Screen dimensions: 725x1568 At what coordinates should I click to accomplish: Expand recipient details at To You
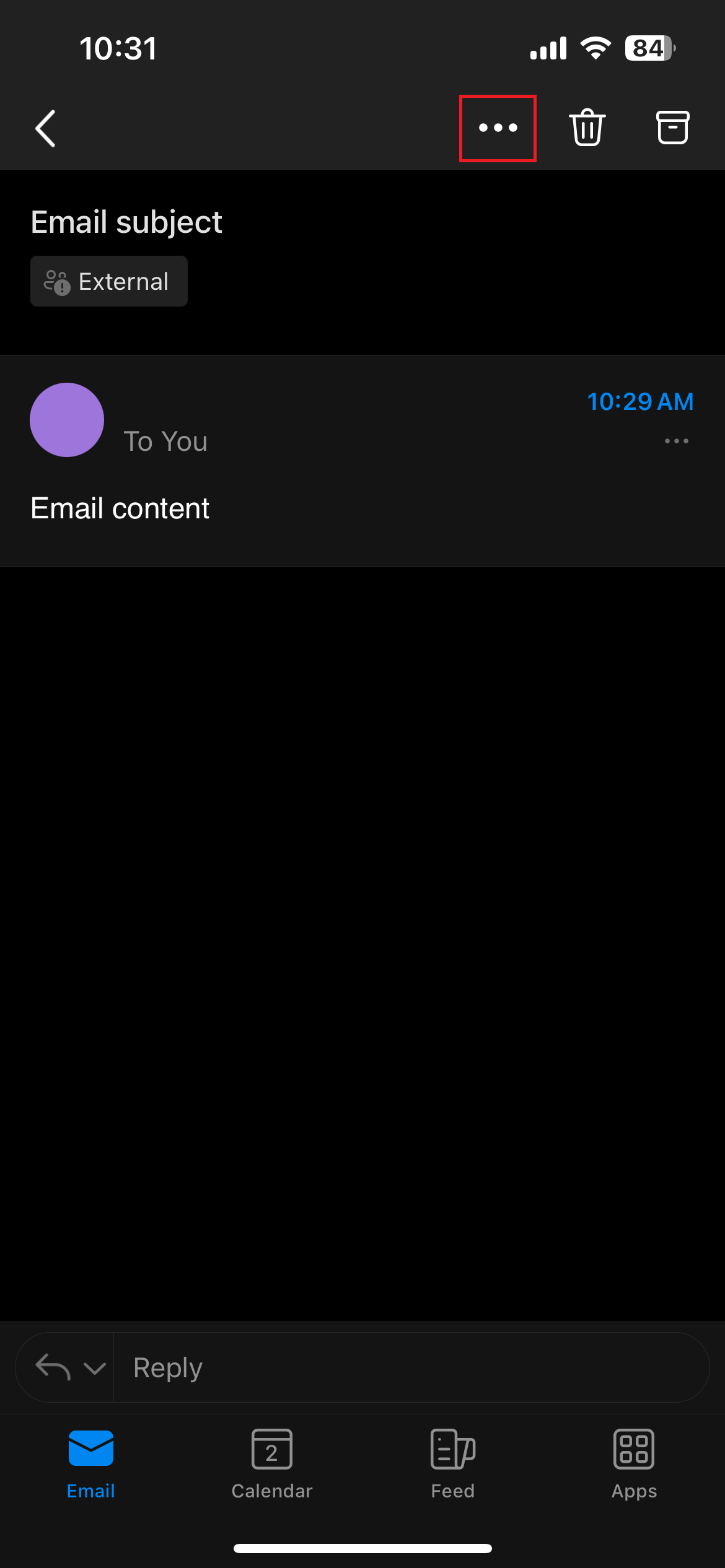click(x=165, y=442)
